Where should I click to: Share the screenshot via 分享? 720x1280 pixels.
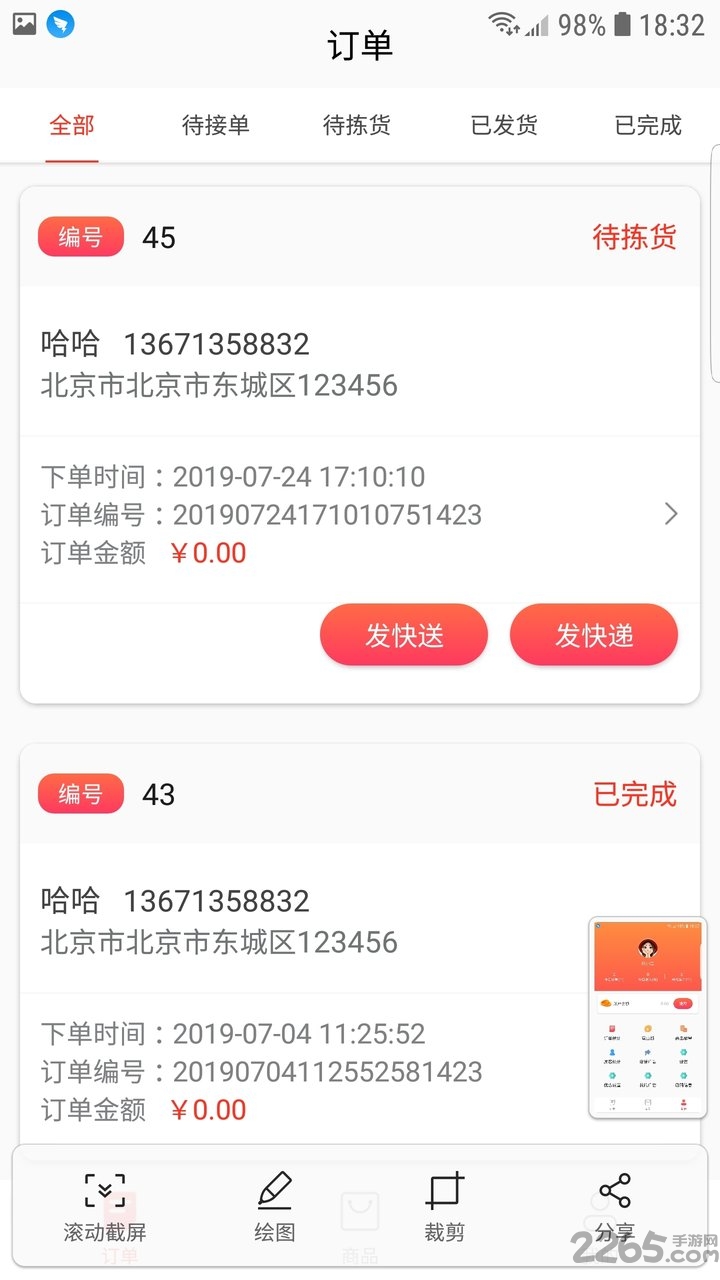click(x=615, y=1207)
